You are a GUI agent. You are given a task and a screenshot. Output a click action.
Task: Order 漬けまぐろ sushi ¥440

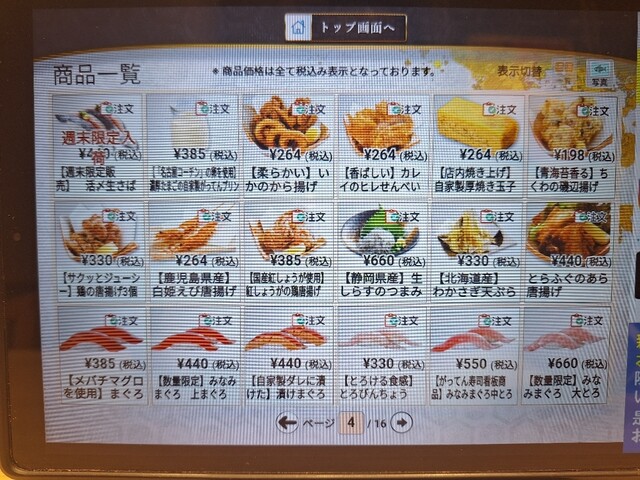click(289, 350)
